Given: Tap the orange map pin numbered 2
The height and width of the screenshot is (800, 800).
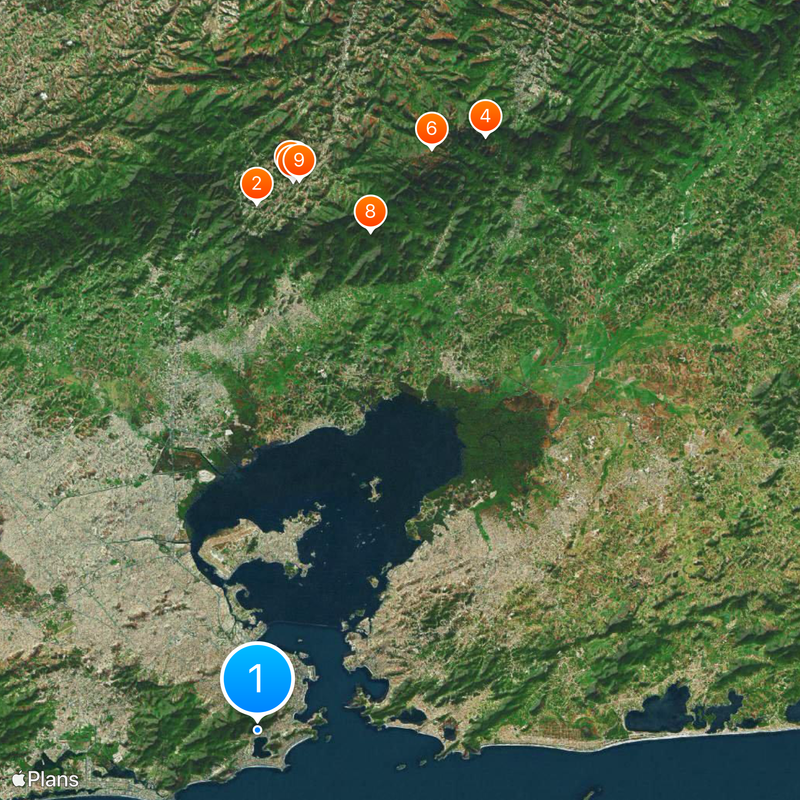Looking at the screenshot, I should tap(257, 183).
